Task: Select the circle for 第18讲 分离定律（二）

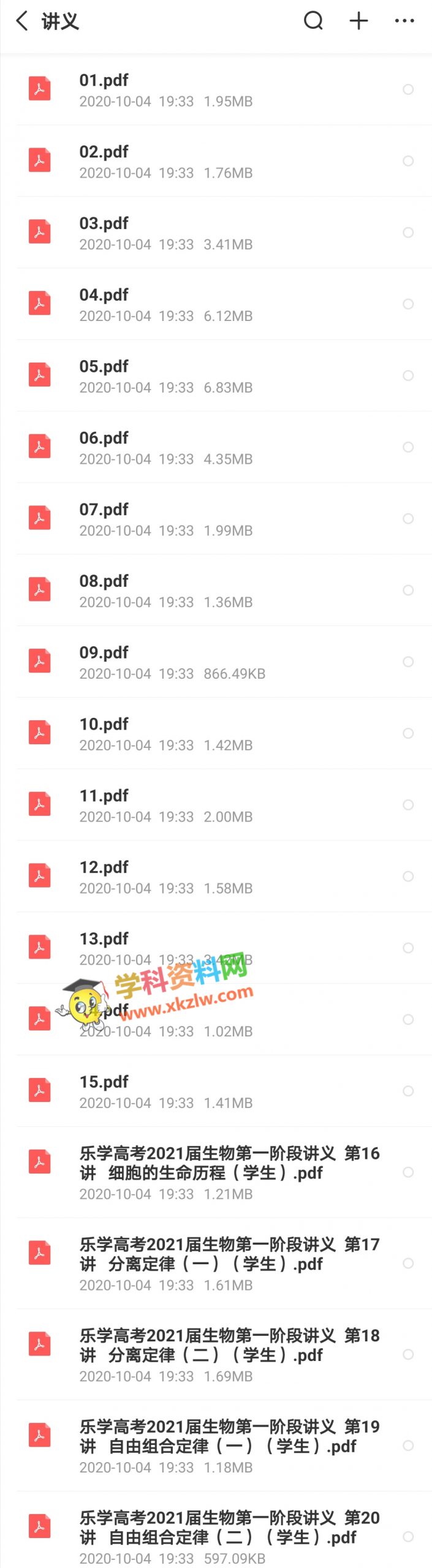Action: click(x=408, y=1354)
